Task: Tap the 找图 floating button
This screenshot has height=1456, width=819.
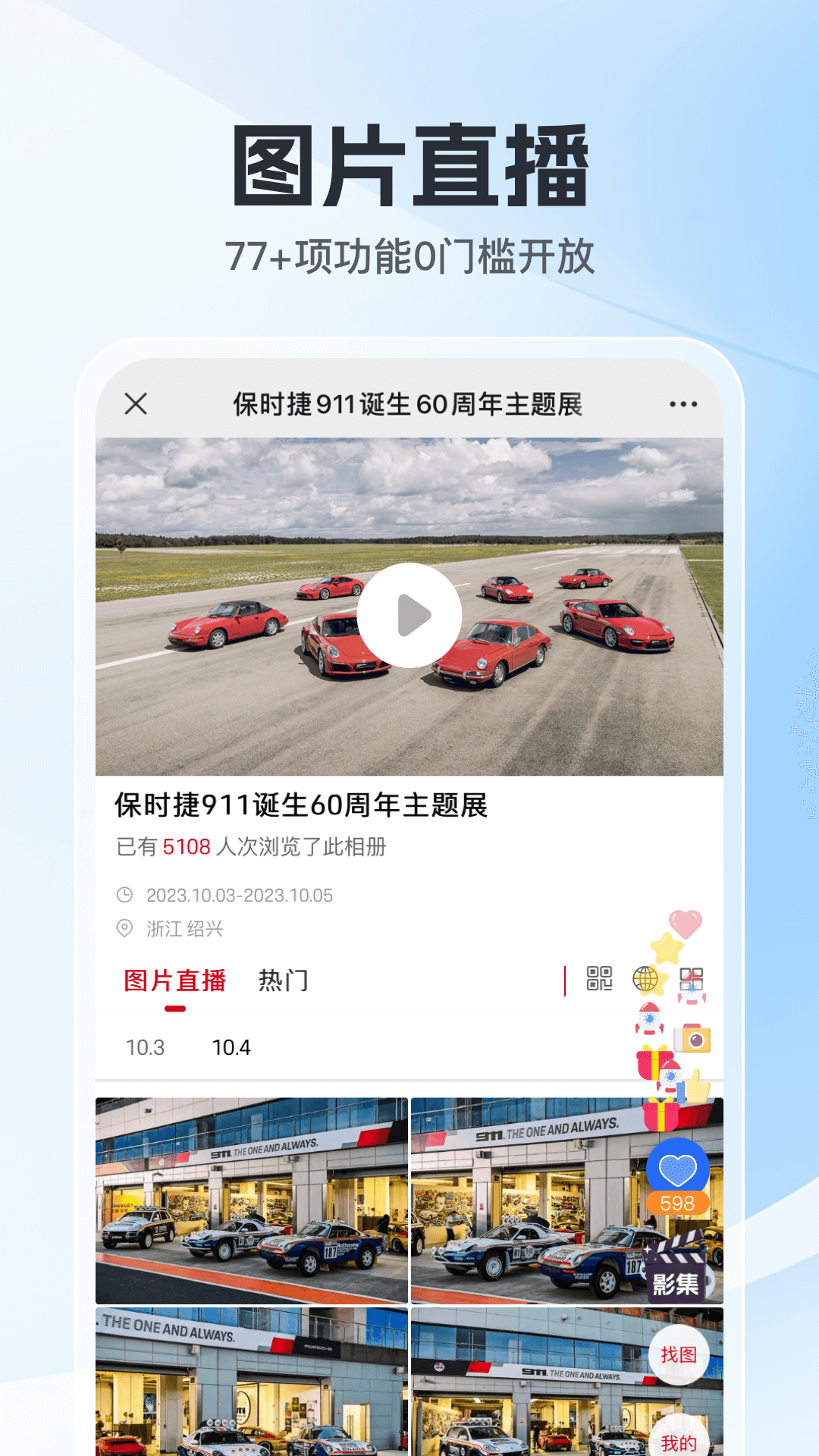Action: (x=678, y=1356)
